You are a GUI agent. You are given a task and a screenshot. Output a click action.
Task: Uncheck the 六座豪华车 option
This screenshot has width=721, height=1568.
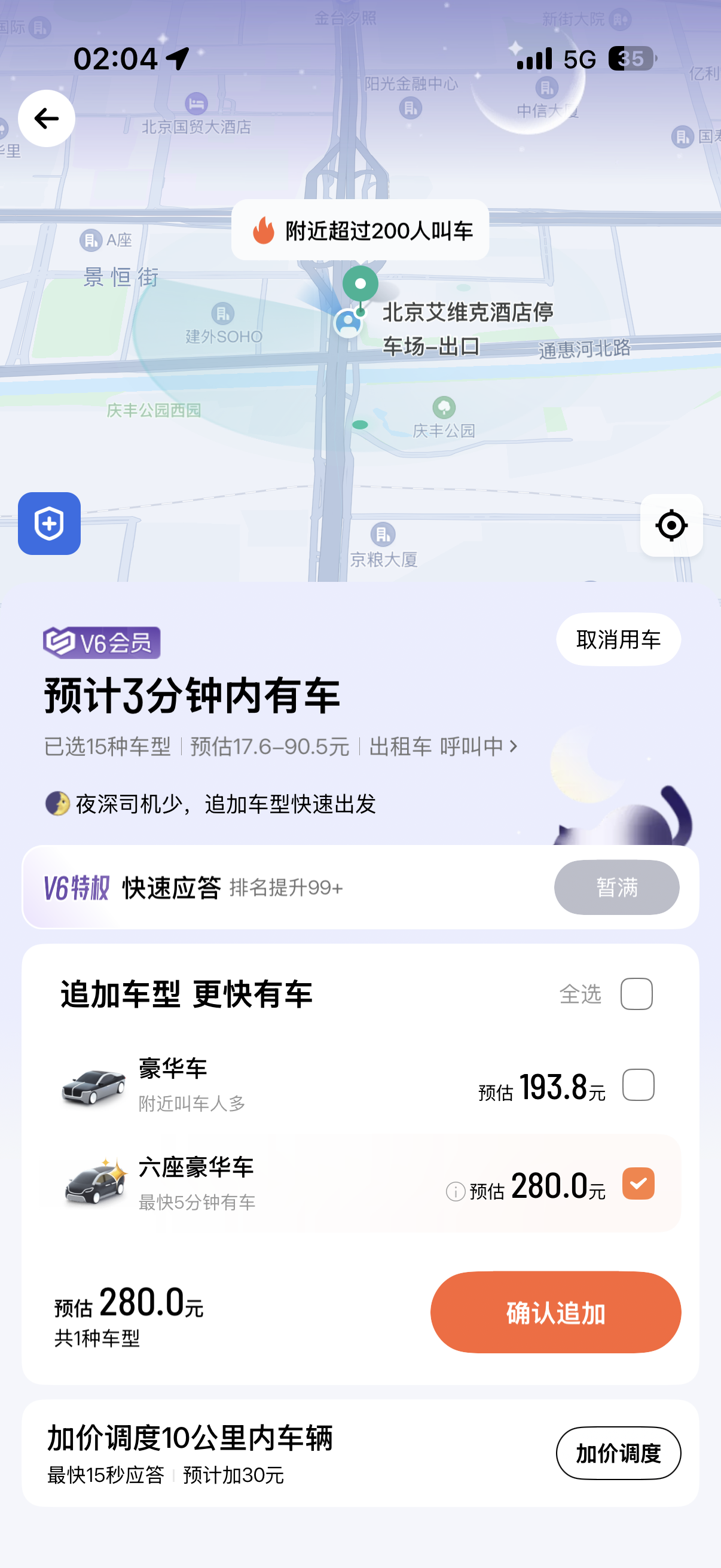click(x=638, y=1183)
